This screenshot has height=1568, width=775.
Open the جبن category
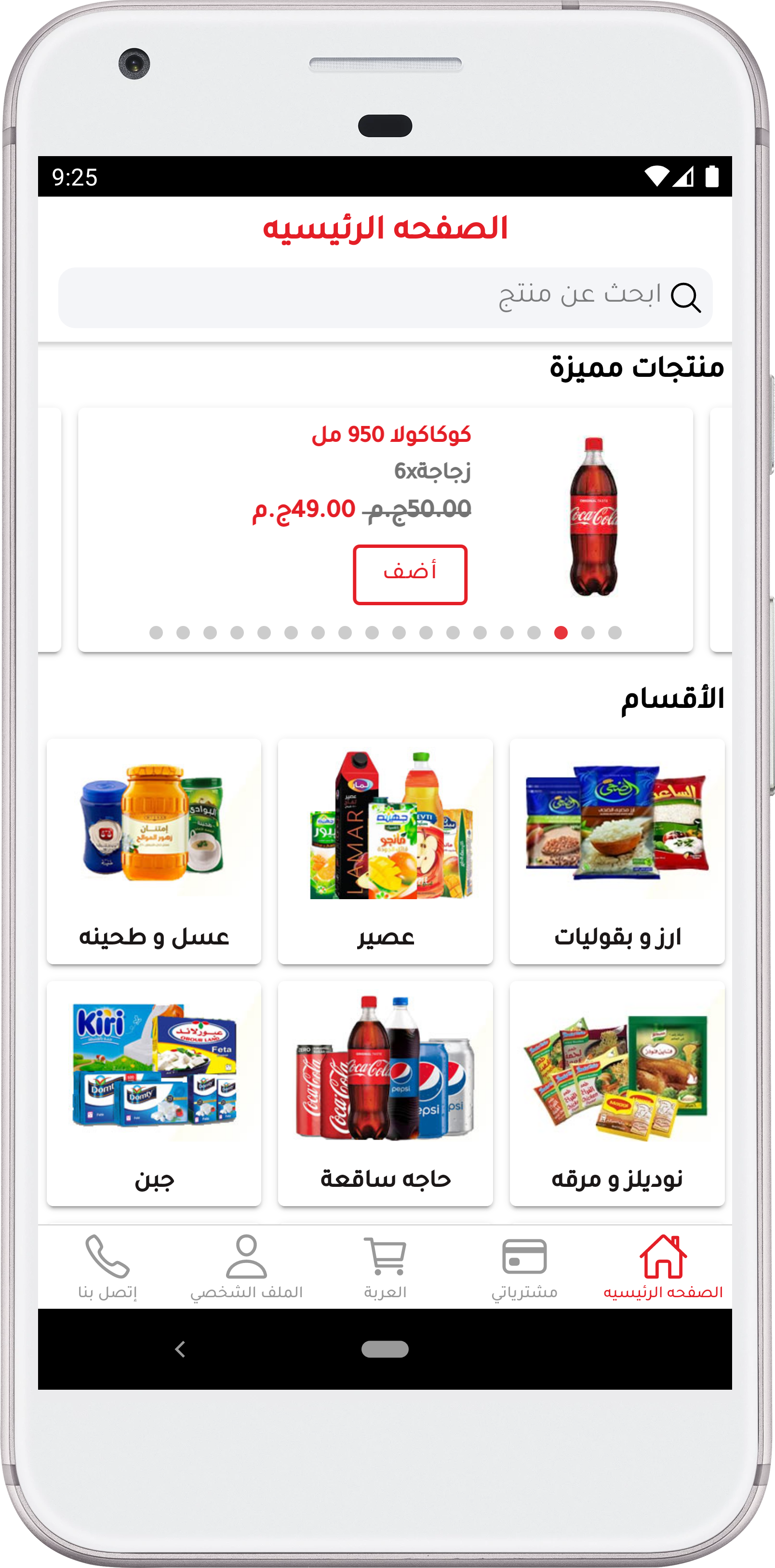154,1093
